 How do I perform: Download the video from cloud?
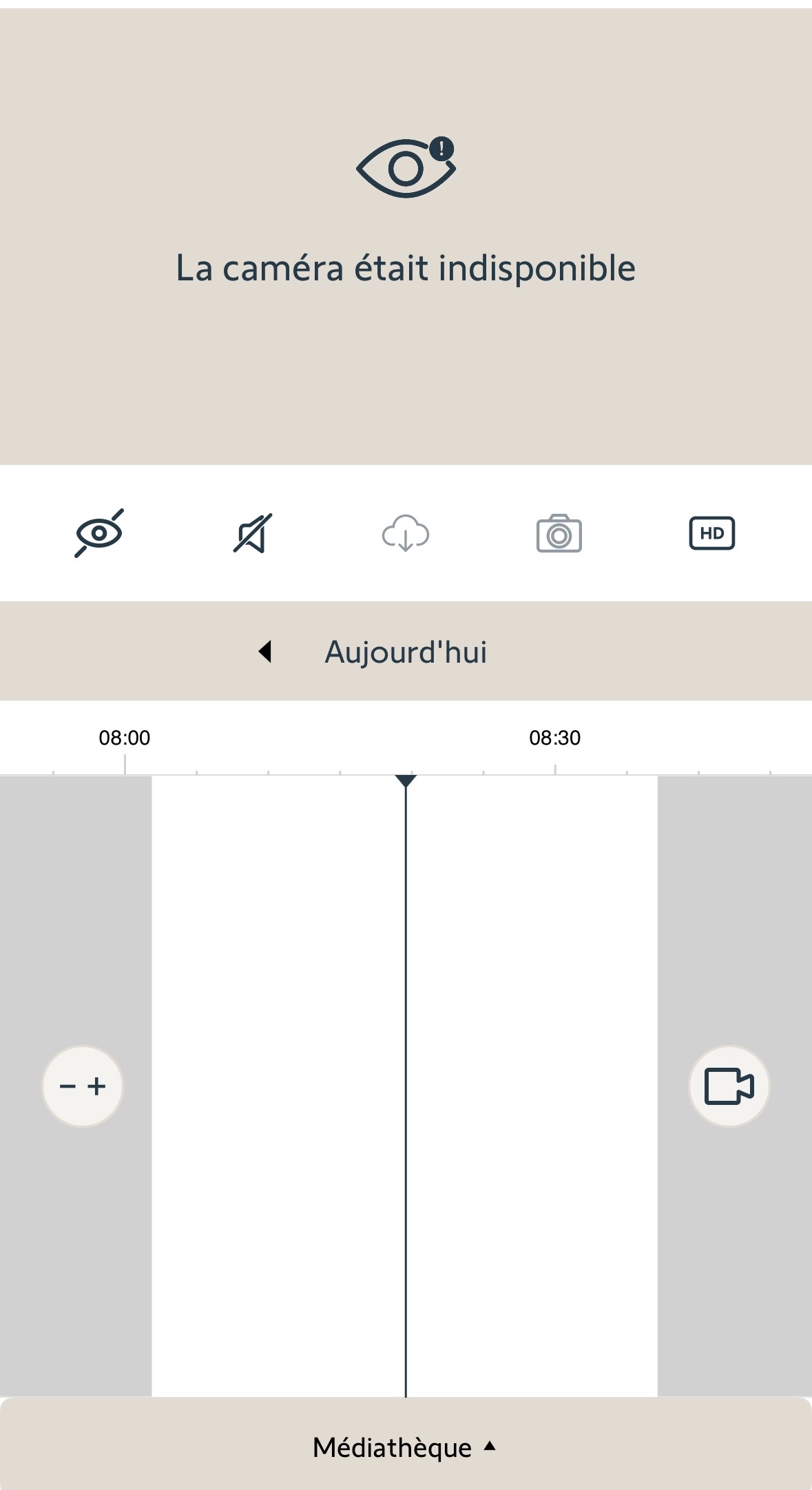(406, 533)
